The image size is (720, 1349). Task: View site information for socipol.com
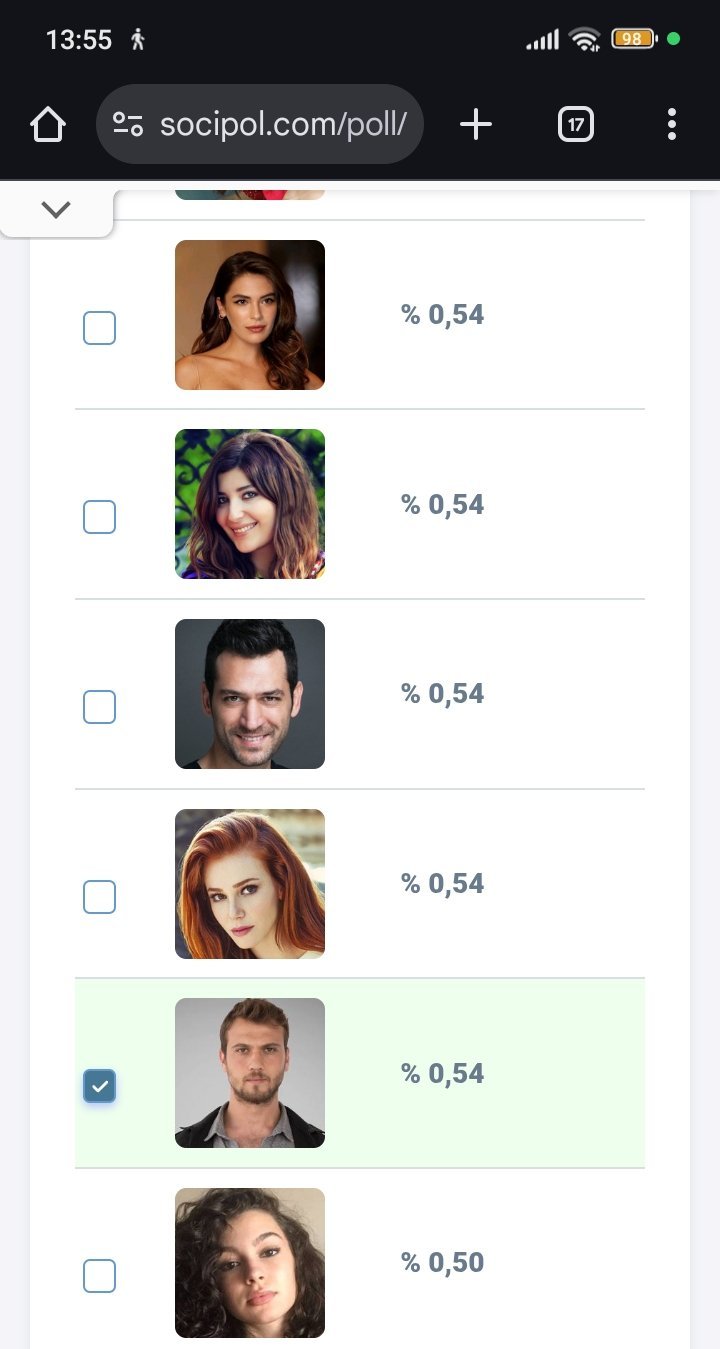pyautogui.click(x=128, y=125)
